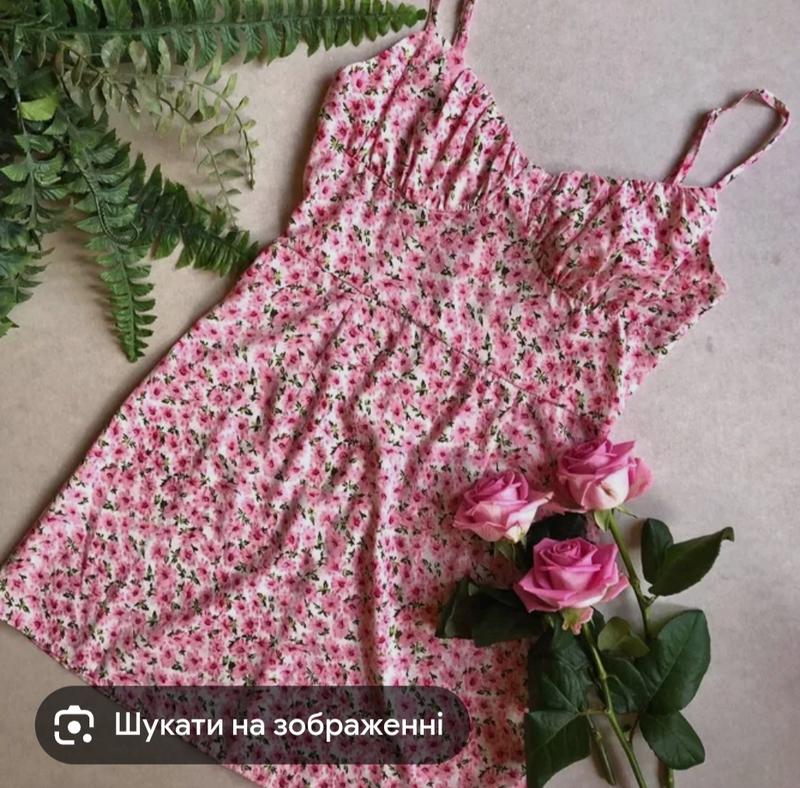The image size is (800, 788).
Task: Tap 'Шукати на зображенні' lens search button
Action: [252, 725]
